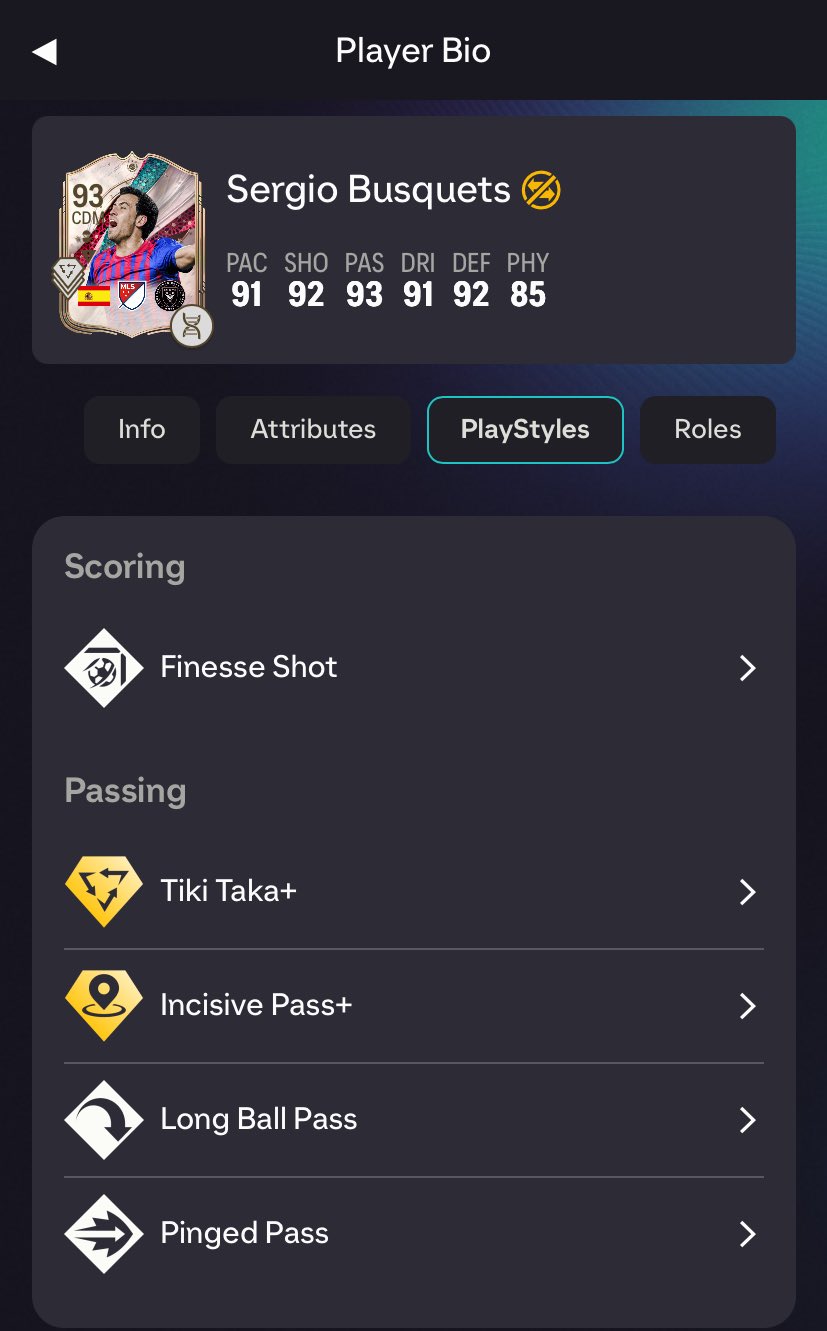Switch to the Info tab
This screenshot has height=1331, width=827.
141,430
